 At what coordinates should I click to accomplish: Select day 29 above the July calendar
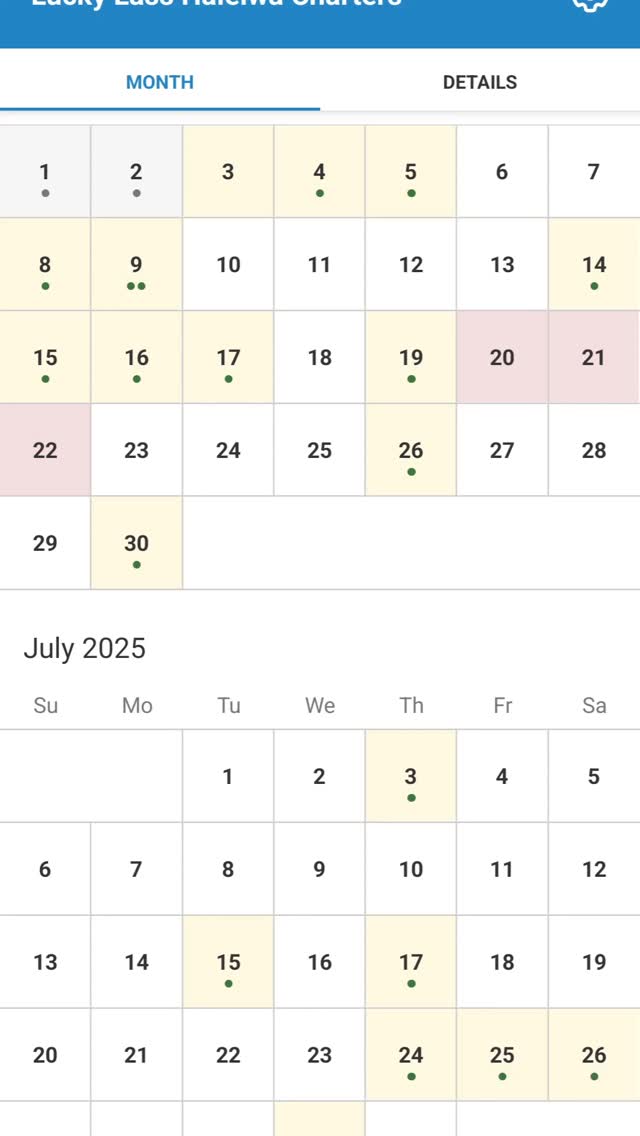tap(45, 543)
